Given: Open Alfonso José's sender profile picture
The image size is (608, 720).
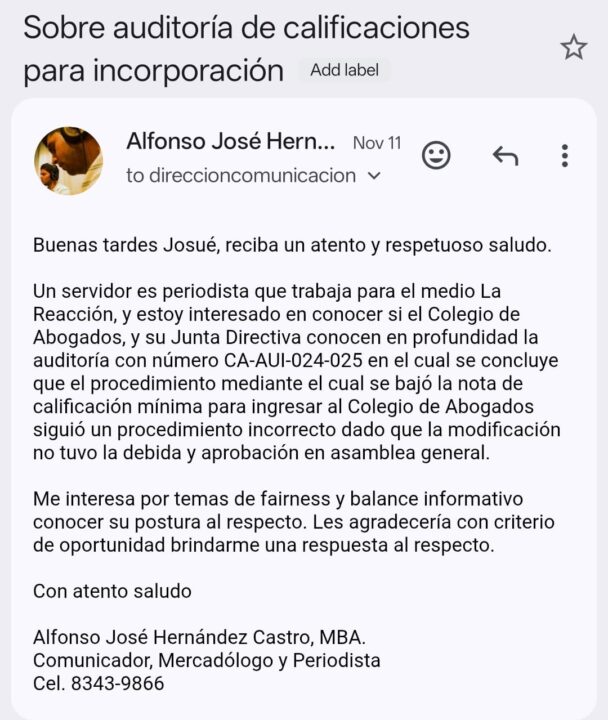Looking at the screenshot, I should (68, 160).
